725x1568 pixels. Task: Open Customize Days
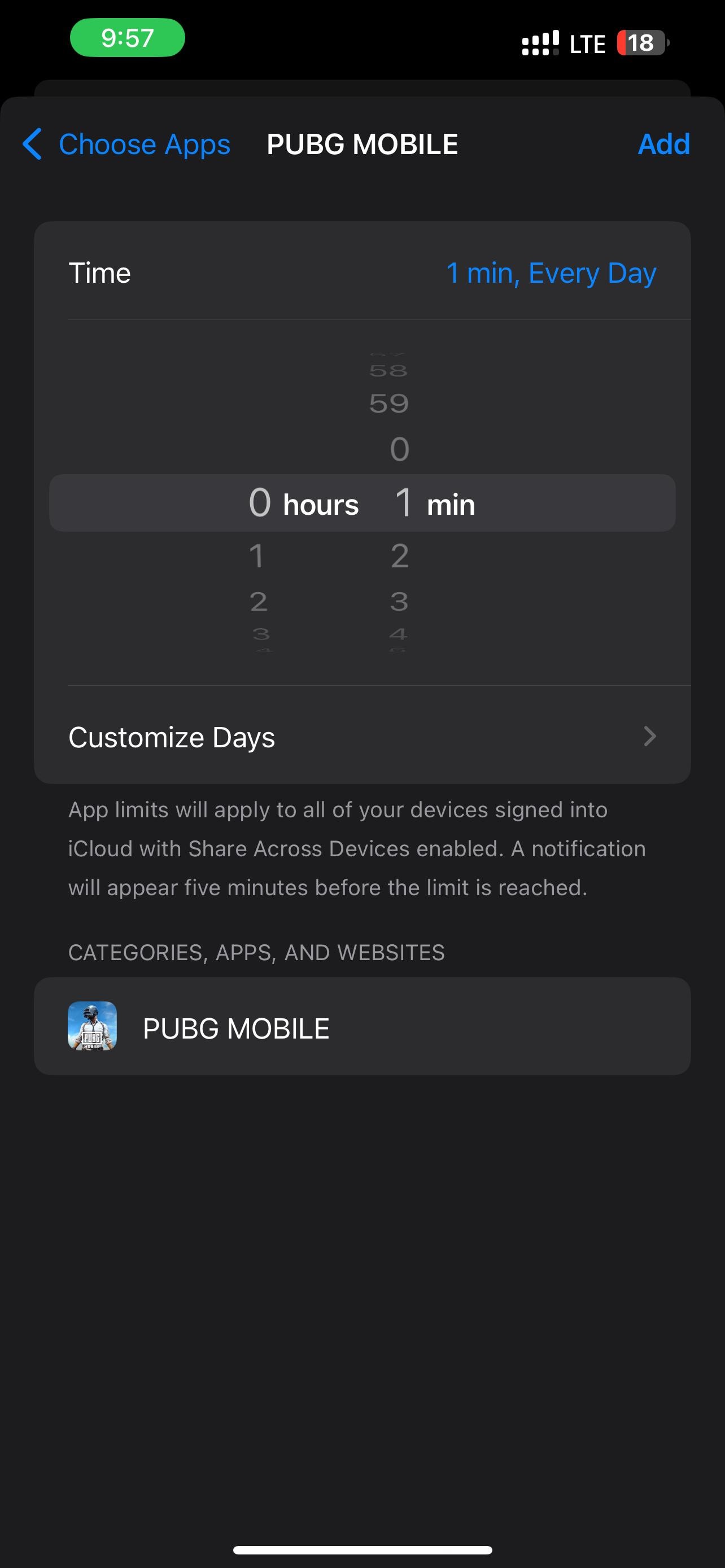pos(361,737)
